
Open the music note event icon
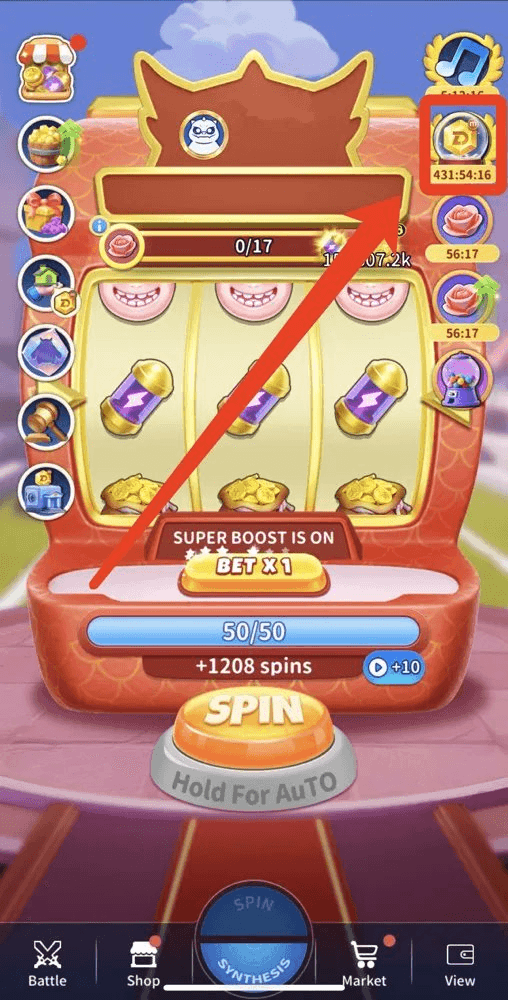pyautogui.click(x=461, y=61)
